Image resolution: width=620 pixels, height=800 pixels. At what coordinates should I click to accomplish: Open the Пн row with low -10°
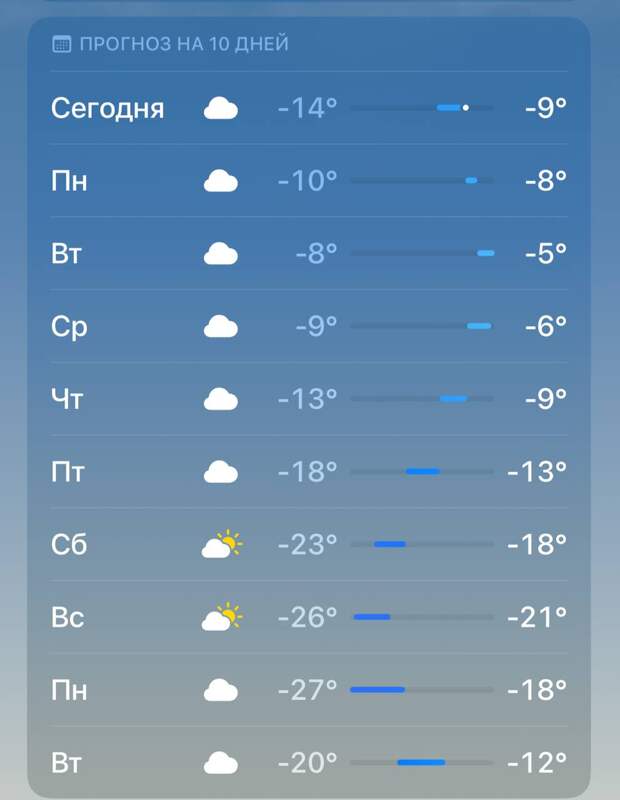point(308,181)
